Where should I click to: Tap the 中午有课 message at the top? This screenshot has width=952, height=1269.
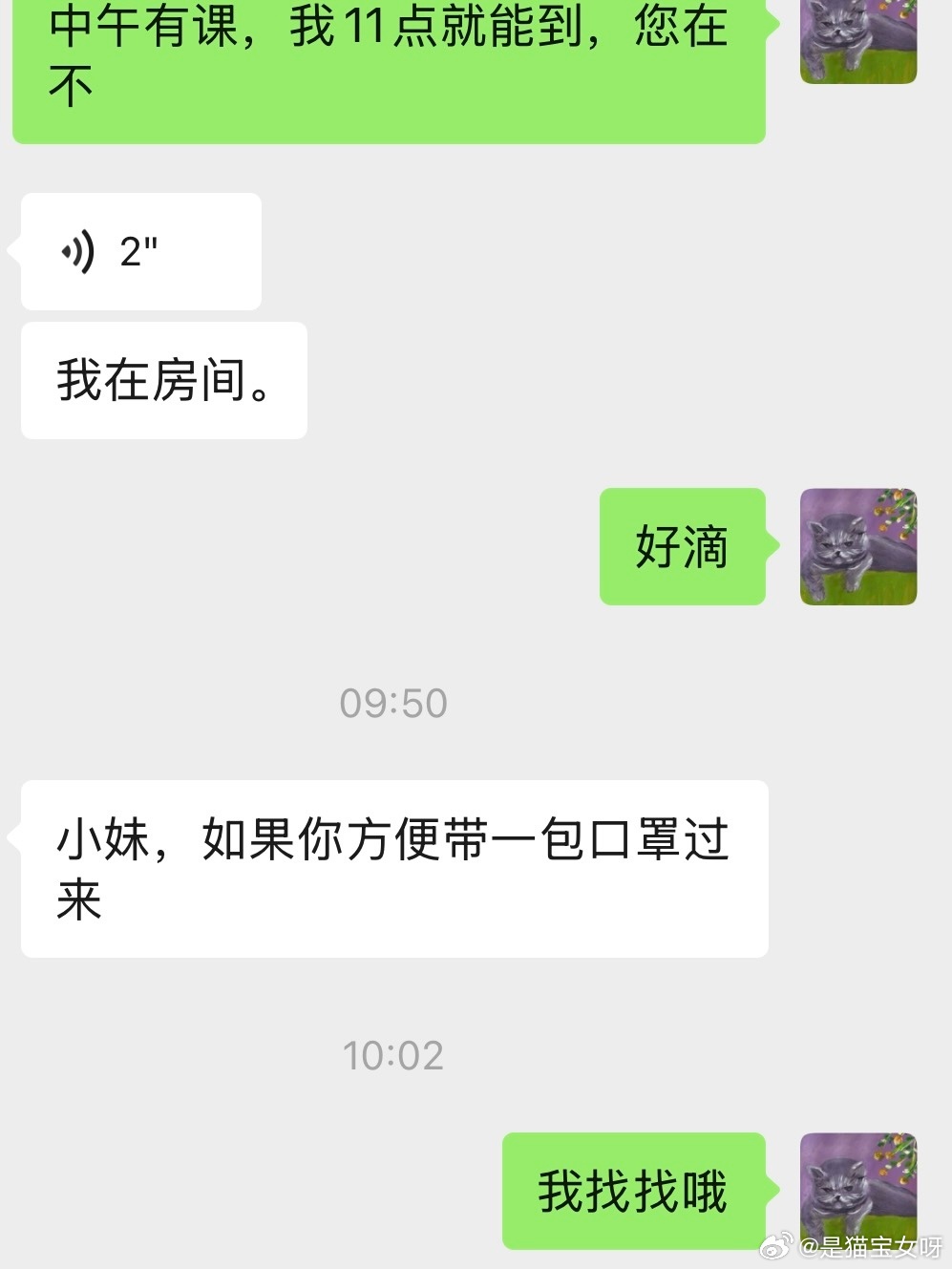(382, 67)
